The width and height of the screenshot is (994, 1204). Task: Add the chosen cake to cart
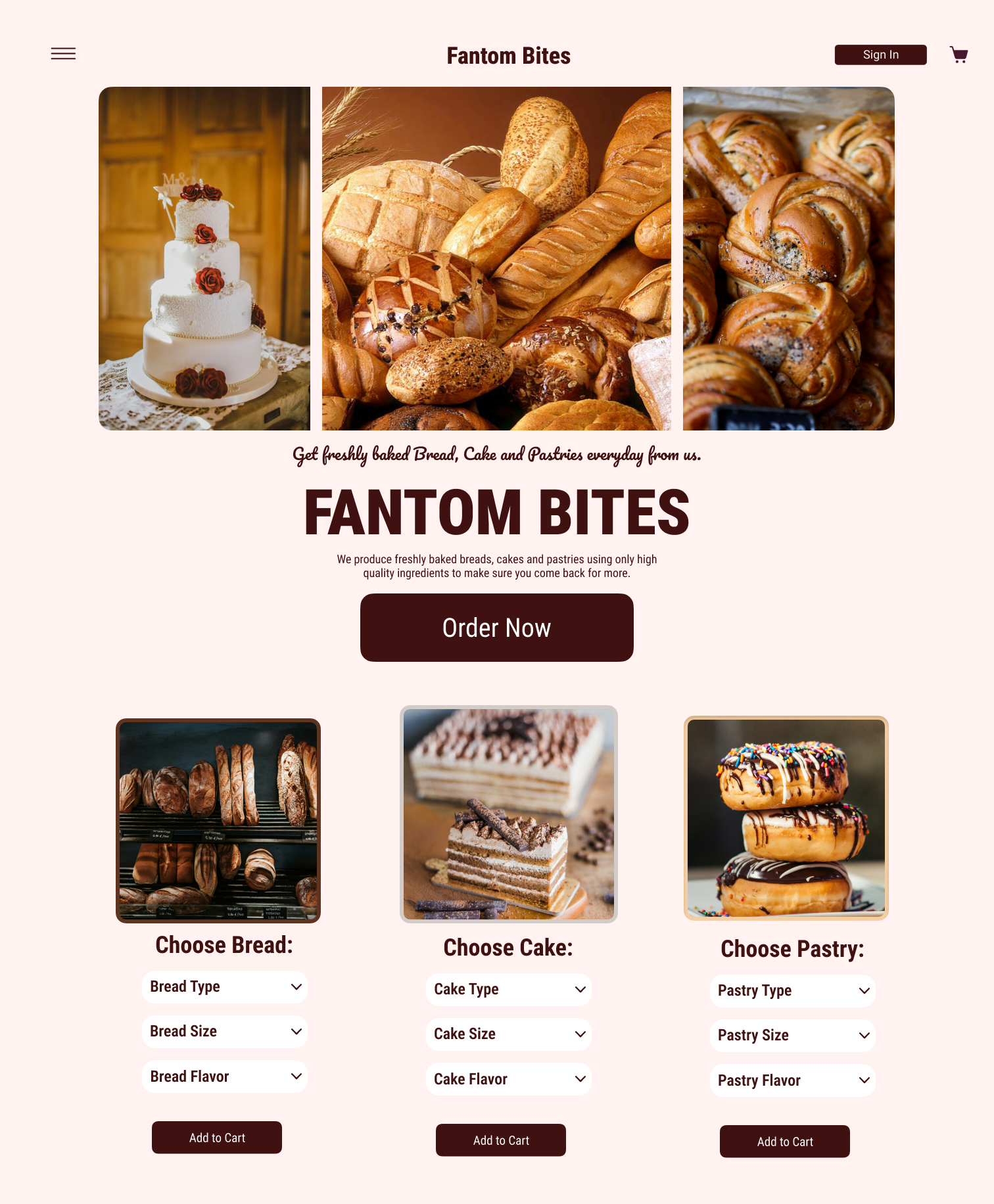(500, 1140)
